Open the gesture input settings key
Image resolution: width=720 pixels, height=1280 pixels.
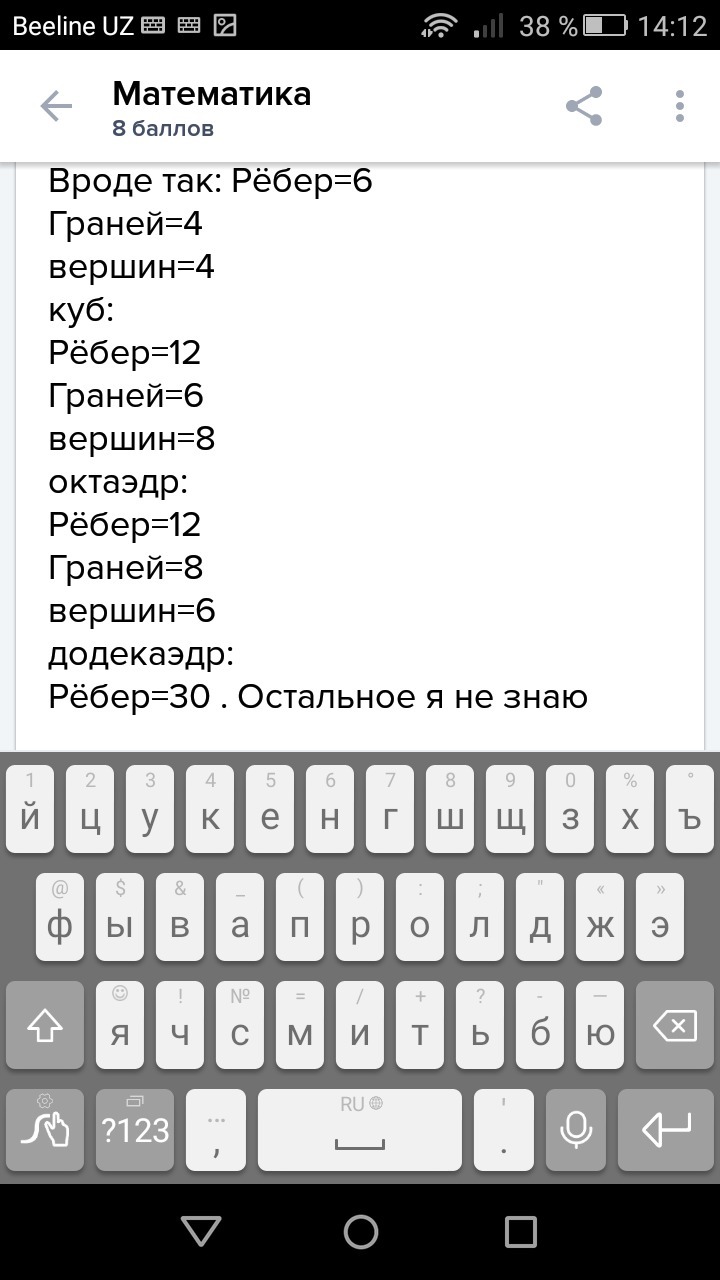tap(45, 1130)
